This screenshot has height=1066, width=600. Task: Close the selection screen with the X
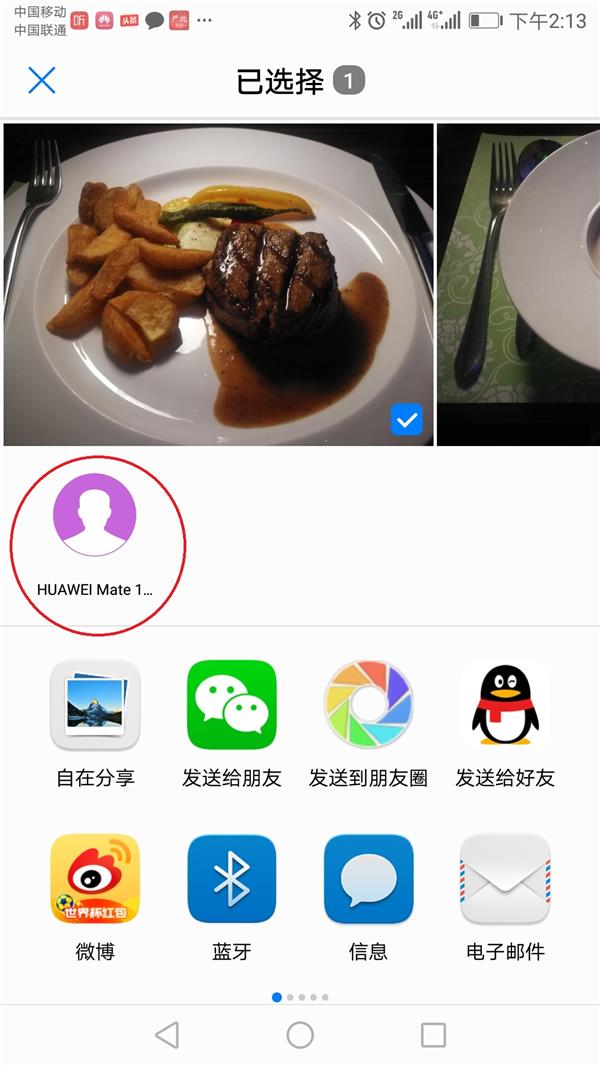point(41,81)
